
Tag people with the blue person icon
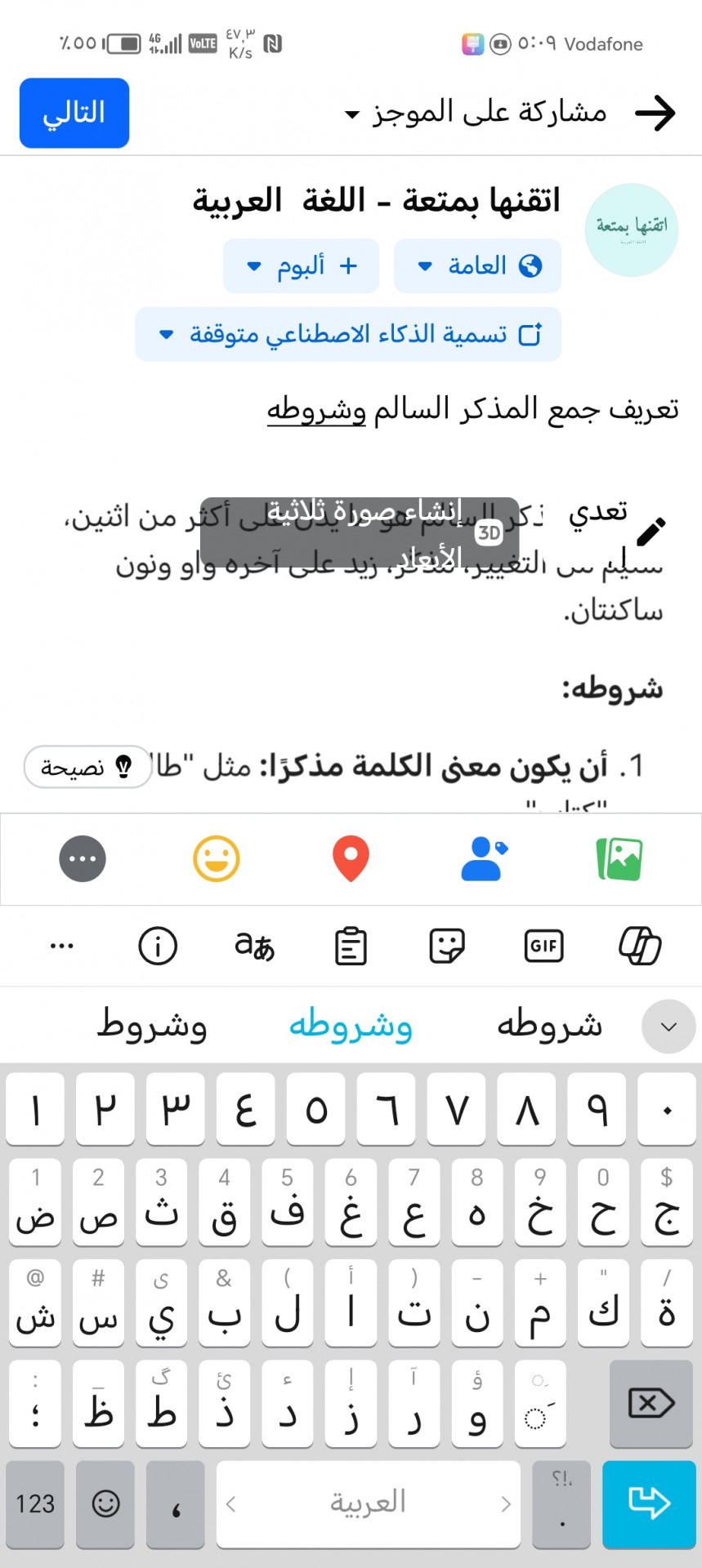(484, 859)
